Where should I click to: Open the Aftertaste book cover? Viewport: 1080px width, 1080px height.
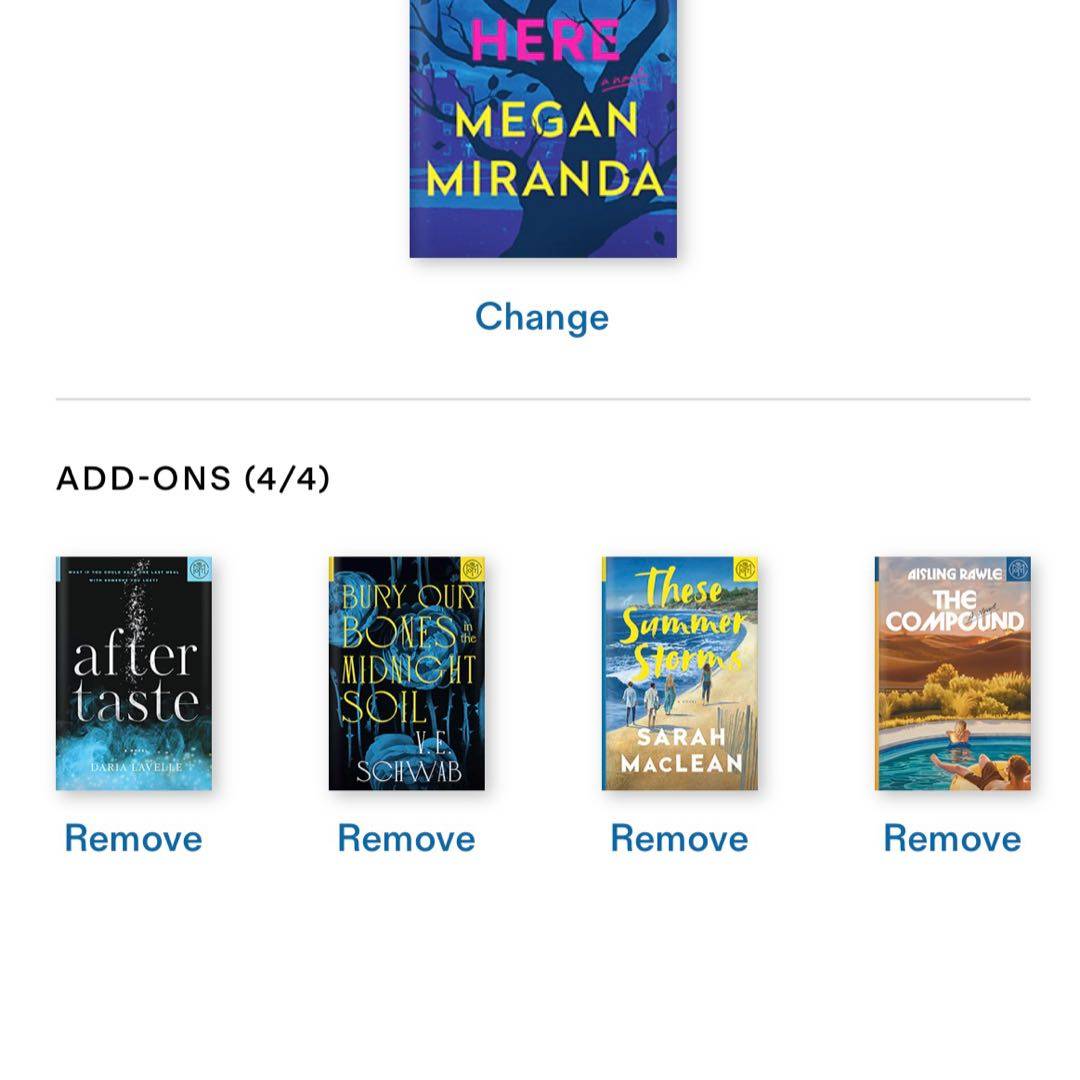134,673
